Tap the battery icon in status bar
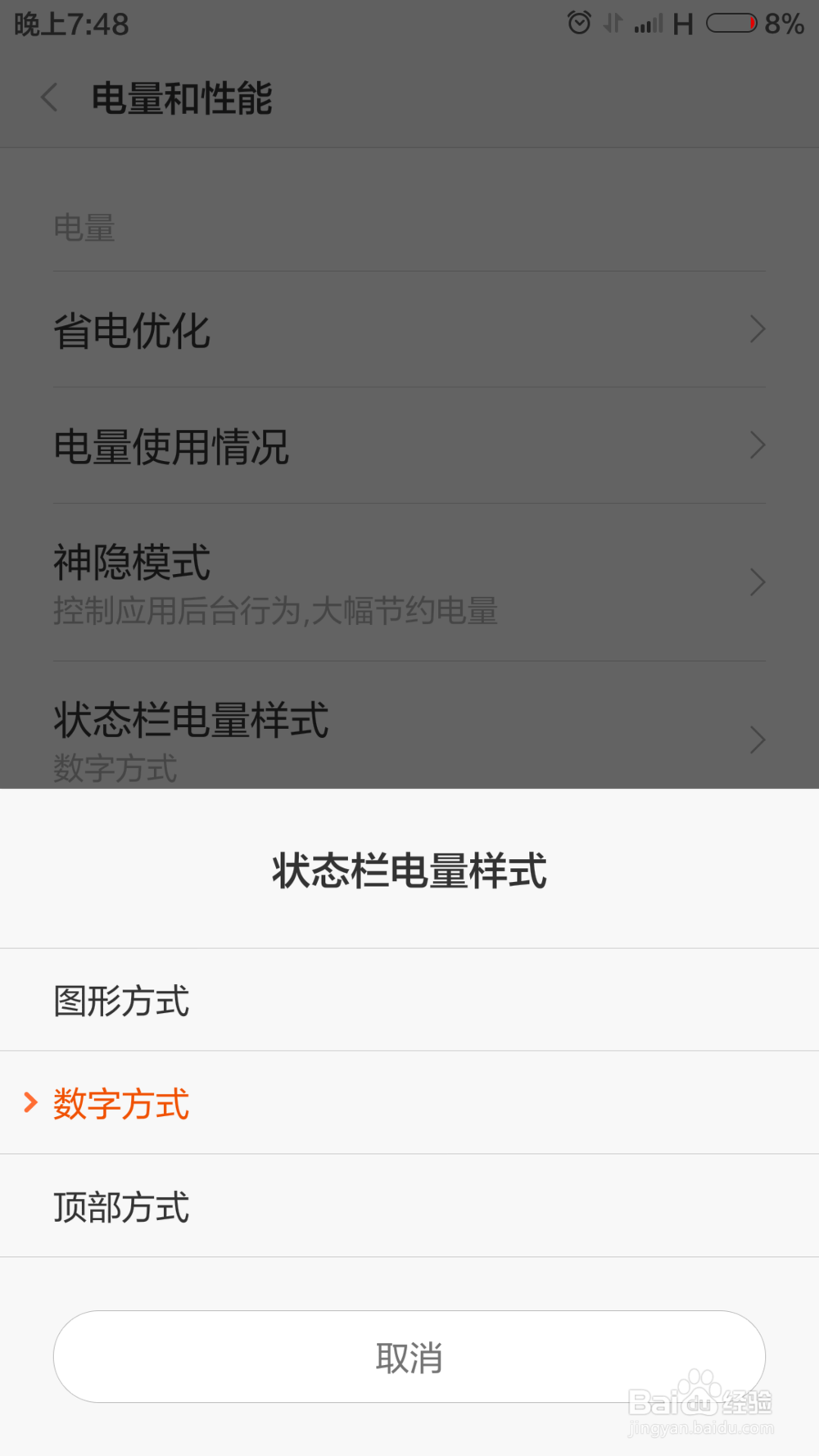 click(x=731, y=24)
